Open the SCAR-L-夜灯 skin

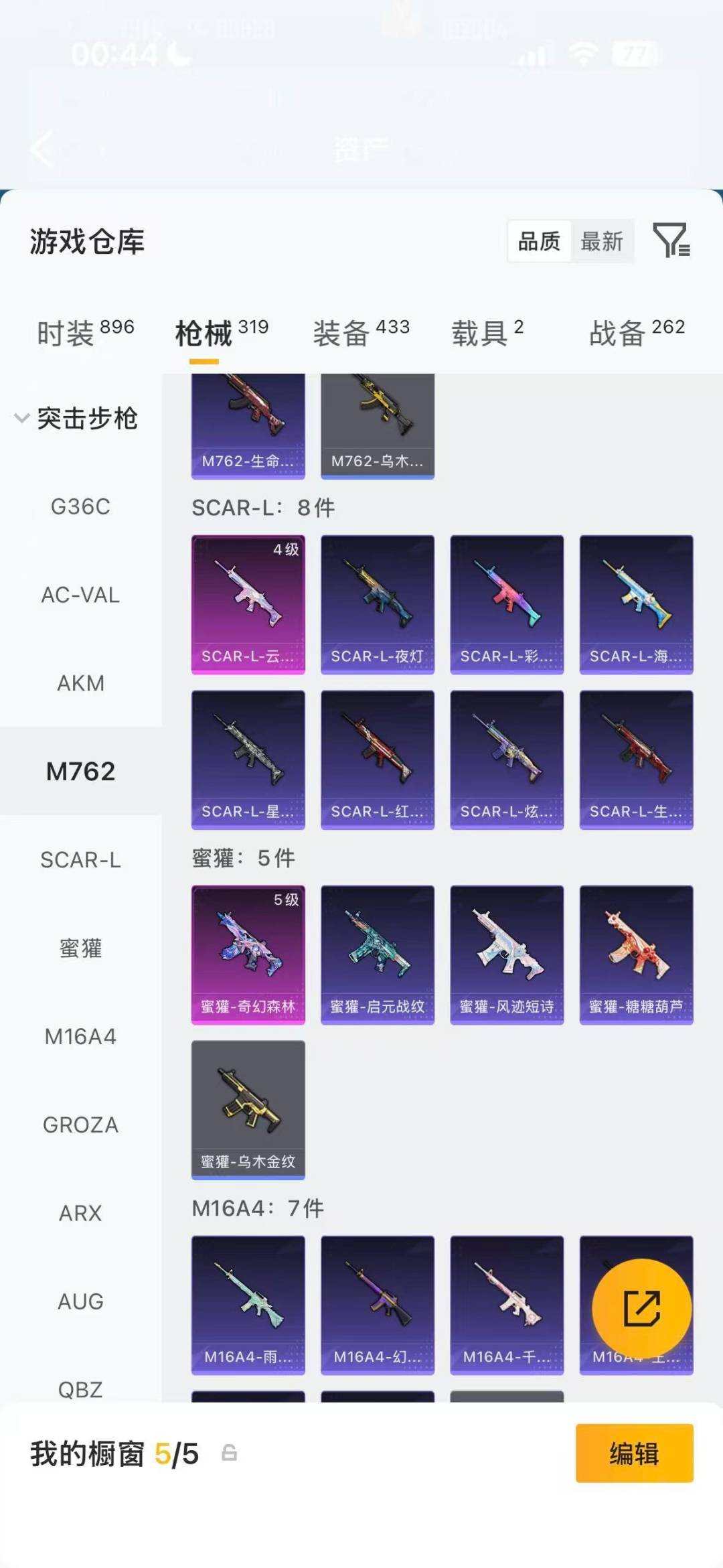pyautogui.click(x=378, y=604)
